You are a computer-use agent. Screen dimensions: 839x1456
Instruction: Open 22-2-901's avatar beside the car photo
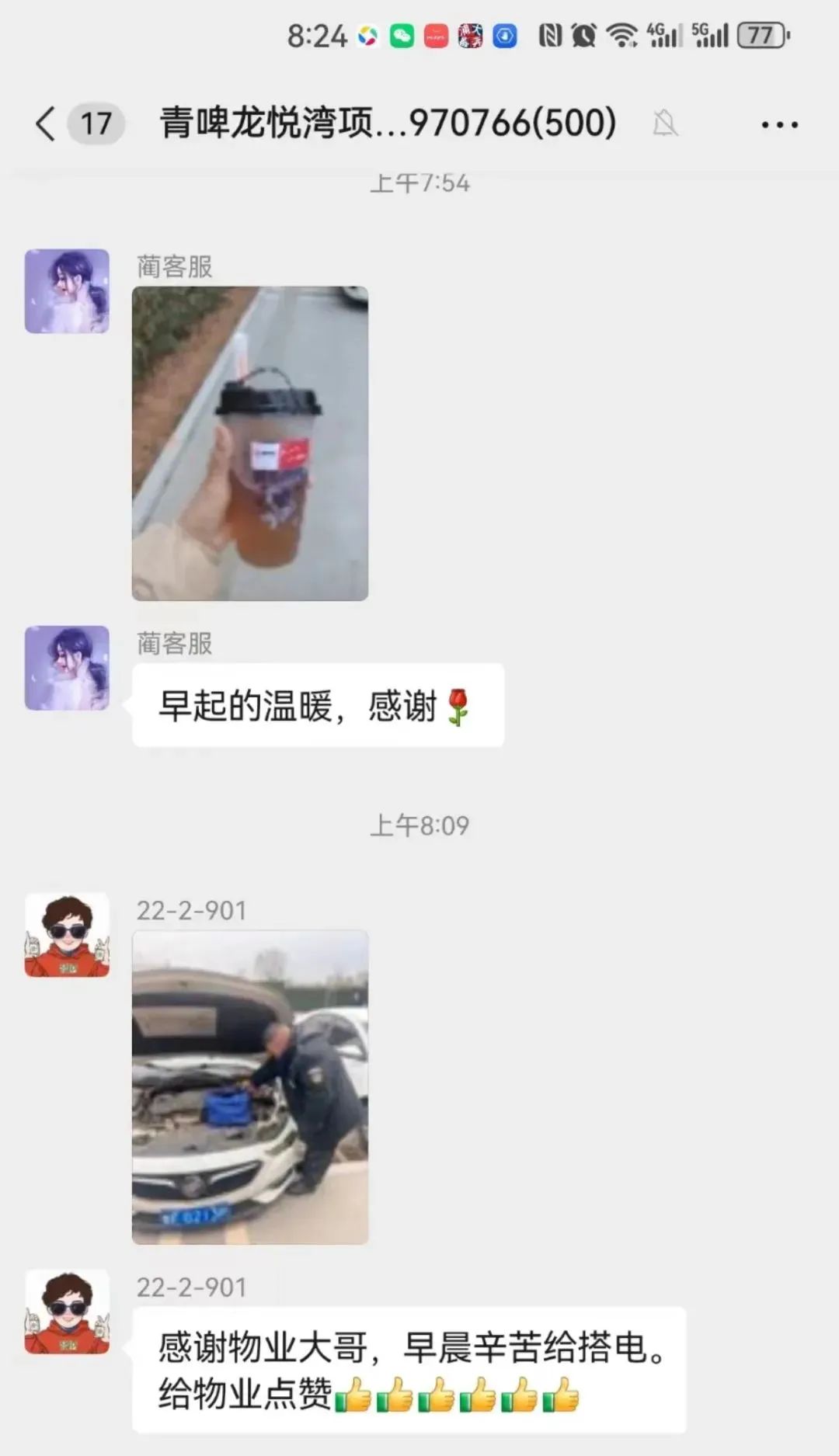(67, 935)
